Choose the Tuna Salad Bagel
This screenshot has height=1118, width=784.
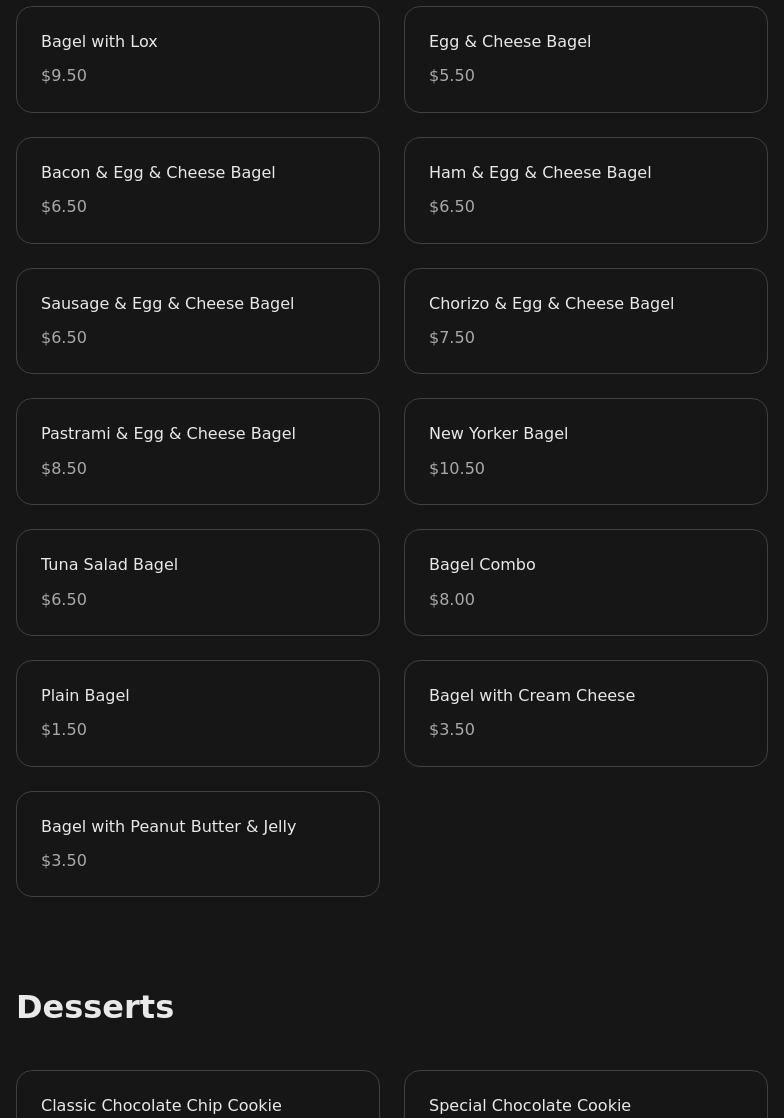(x=198, y=582)
